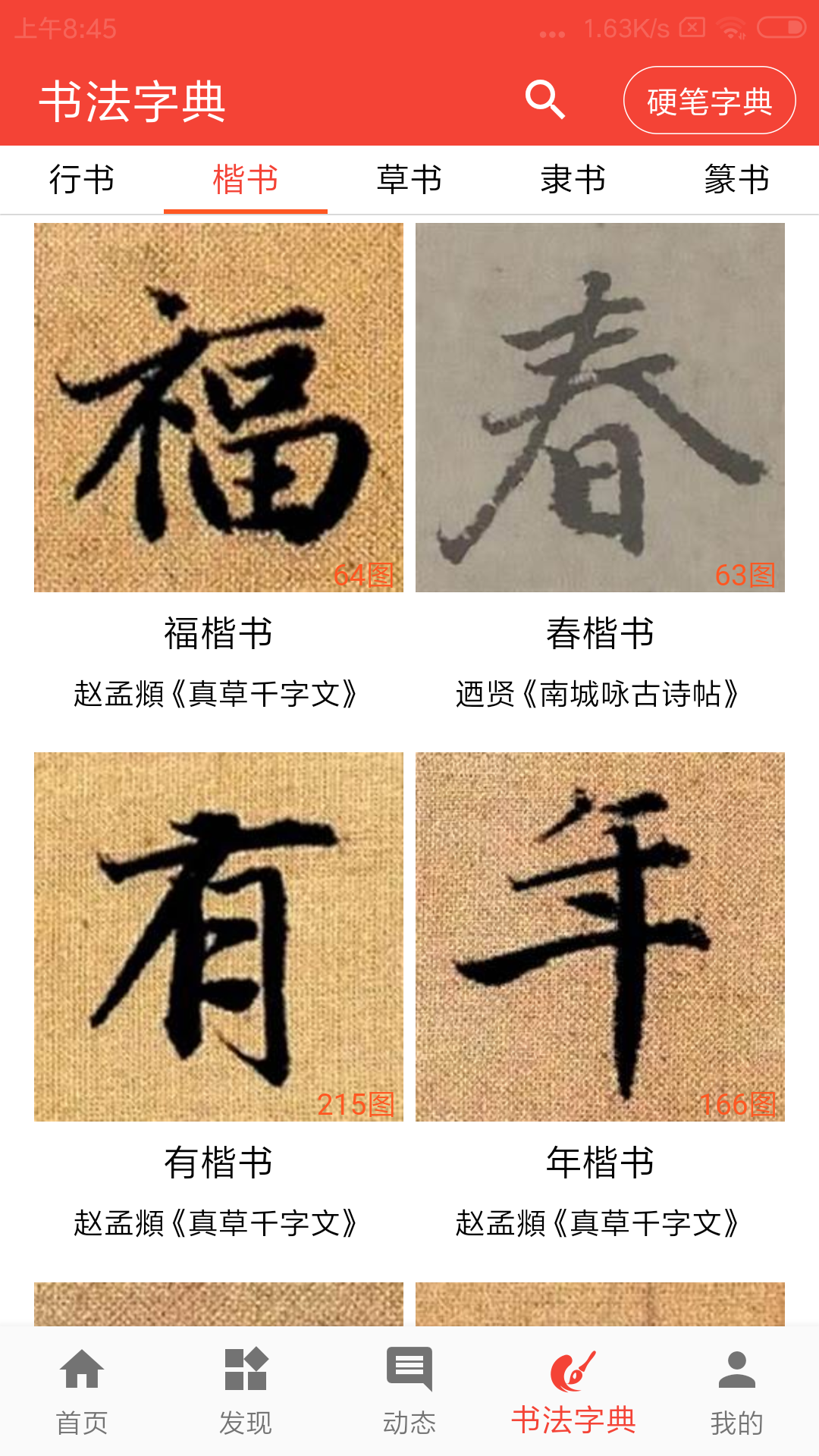The height and width of the screenshot is (1456, 819).
Task: Open the 春楷书 calligraphy tile
Action: coord(600,408)
